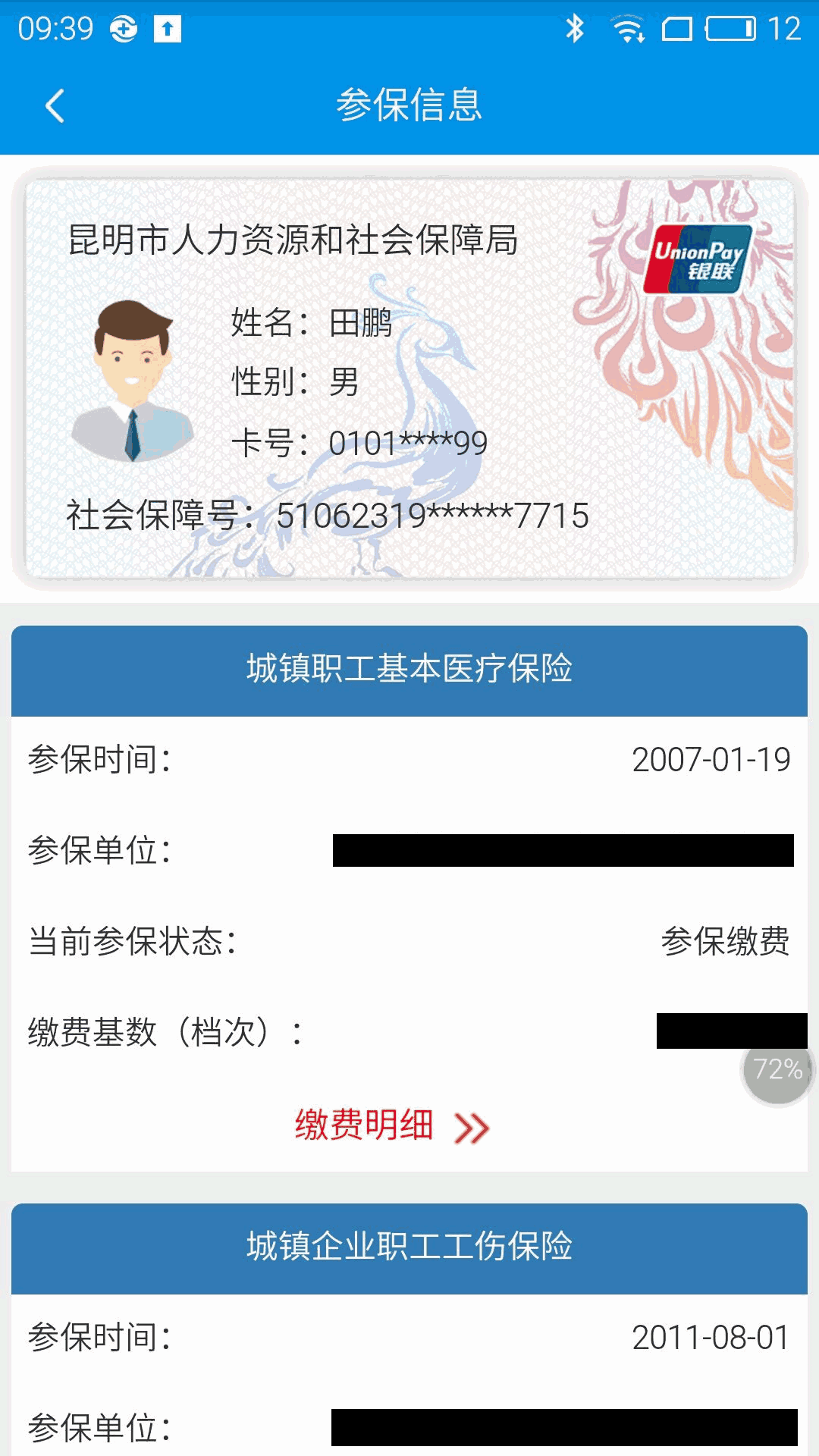Open 缴费明细 for medical insurance
The height and width of the screenshot is (1456, 819).
391,1125
